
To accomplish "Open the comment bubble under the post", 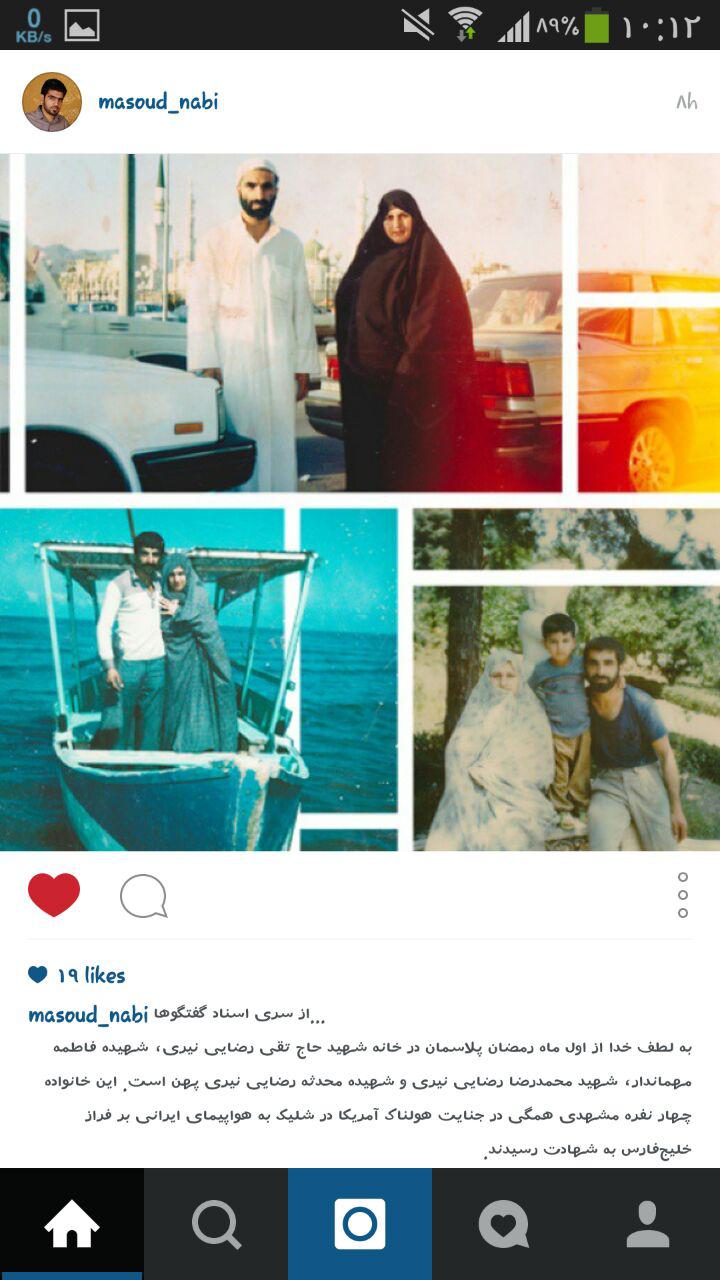I will [x=143, y=896].
